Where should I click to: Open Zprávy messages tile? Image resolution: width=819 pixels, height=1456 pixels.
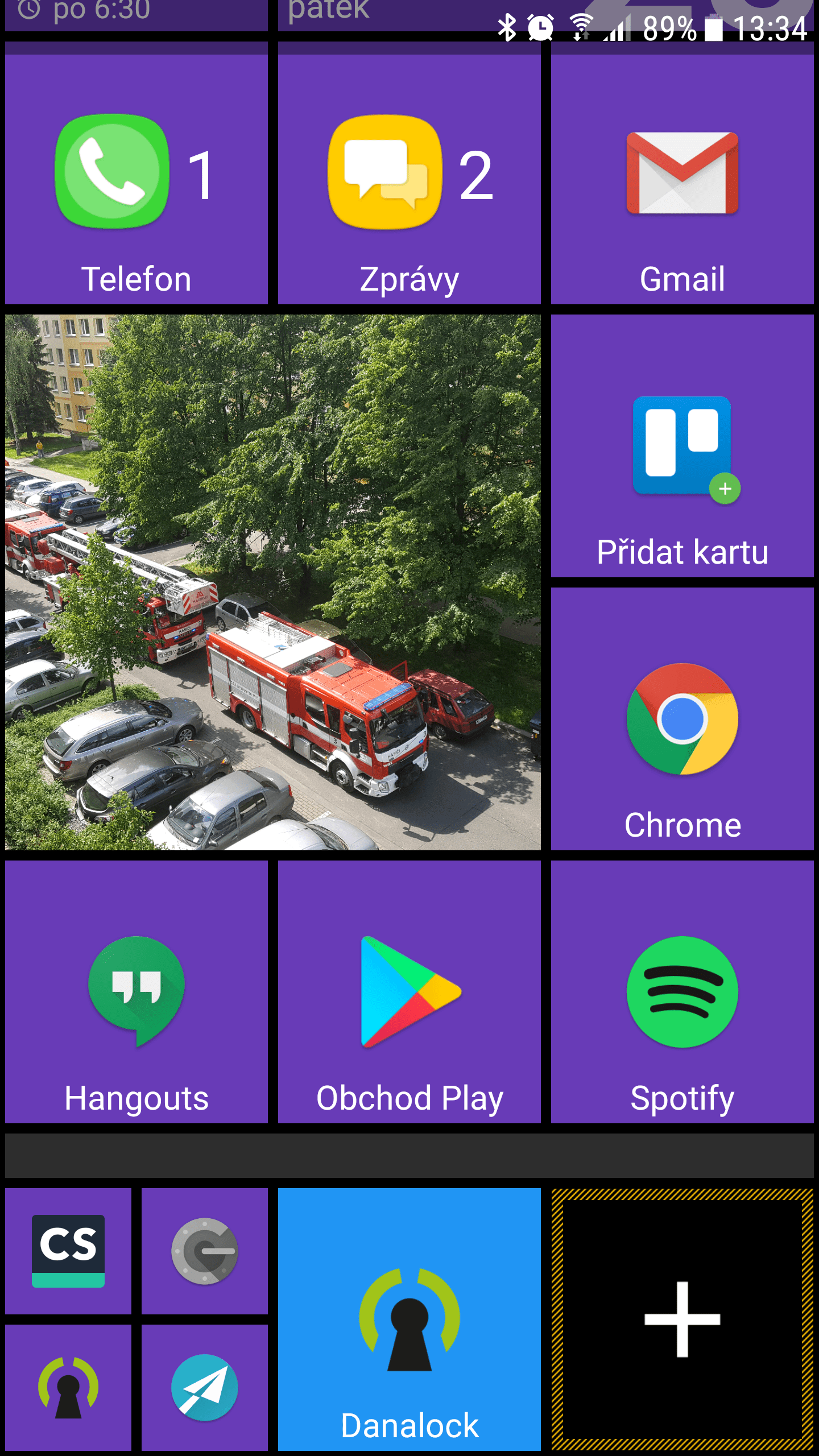pos(409,179)
